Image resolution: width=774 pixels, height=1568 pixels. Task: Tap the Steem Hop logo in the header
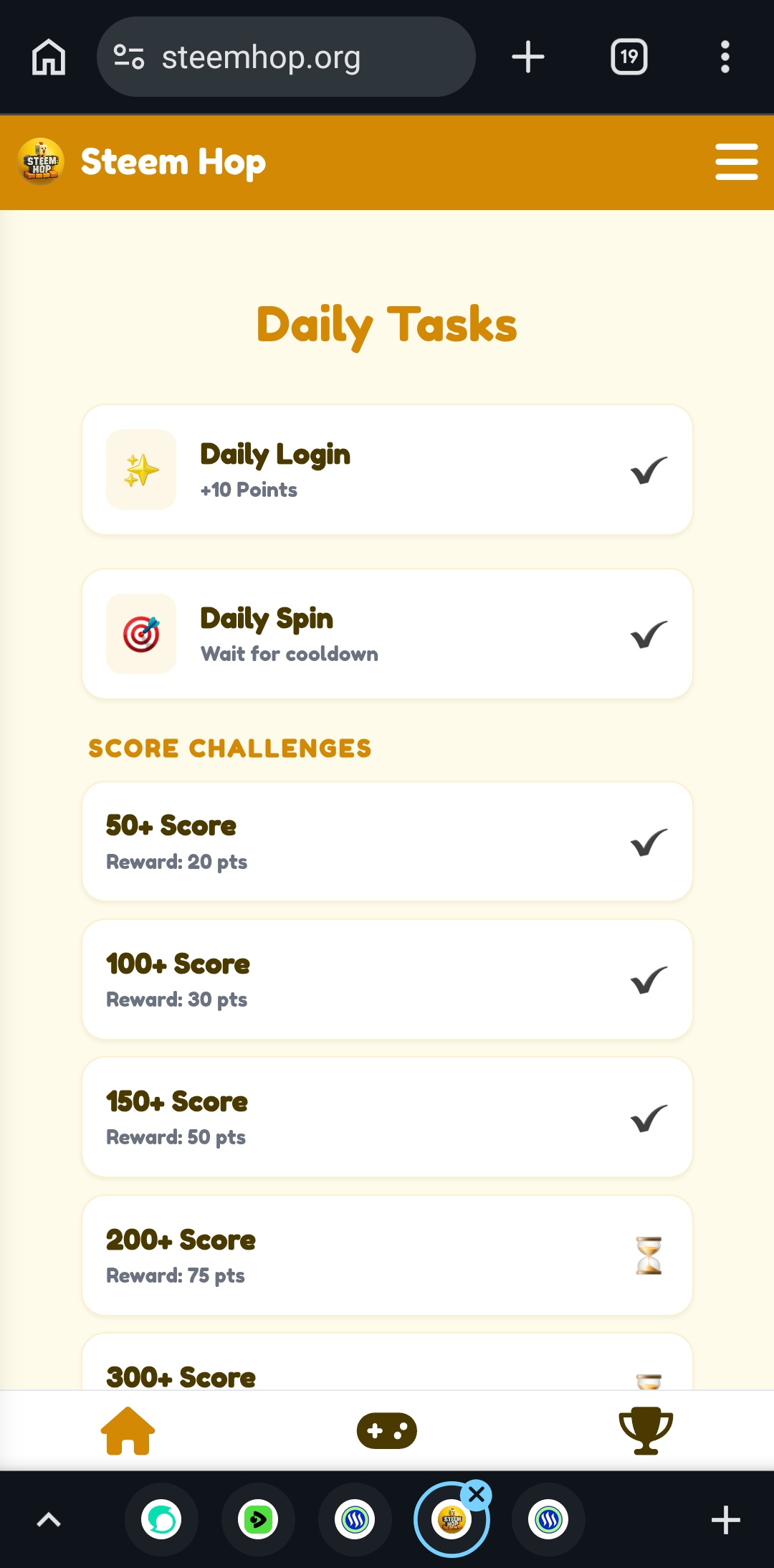(41, 161)
